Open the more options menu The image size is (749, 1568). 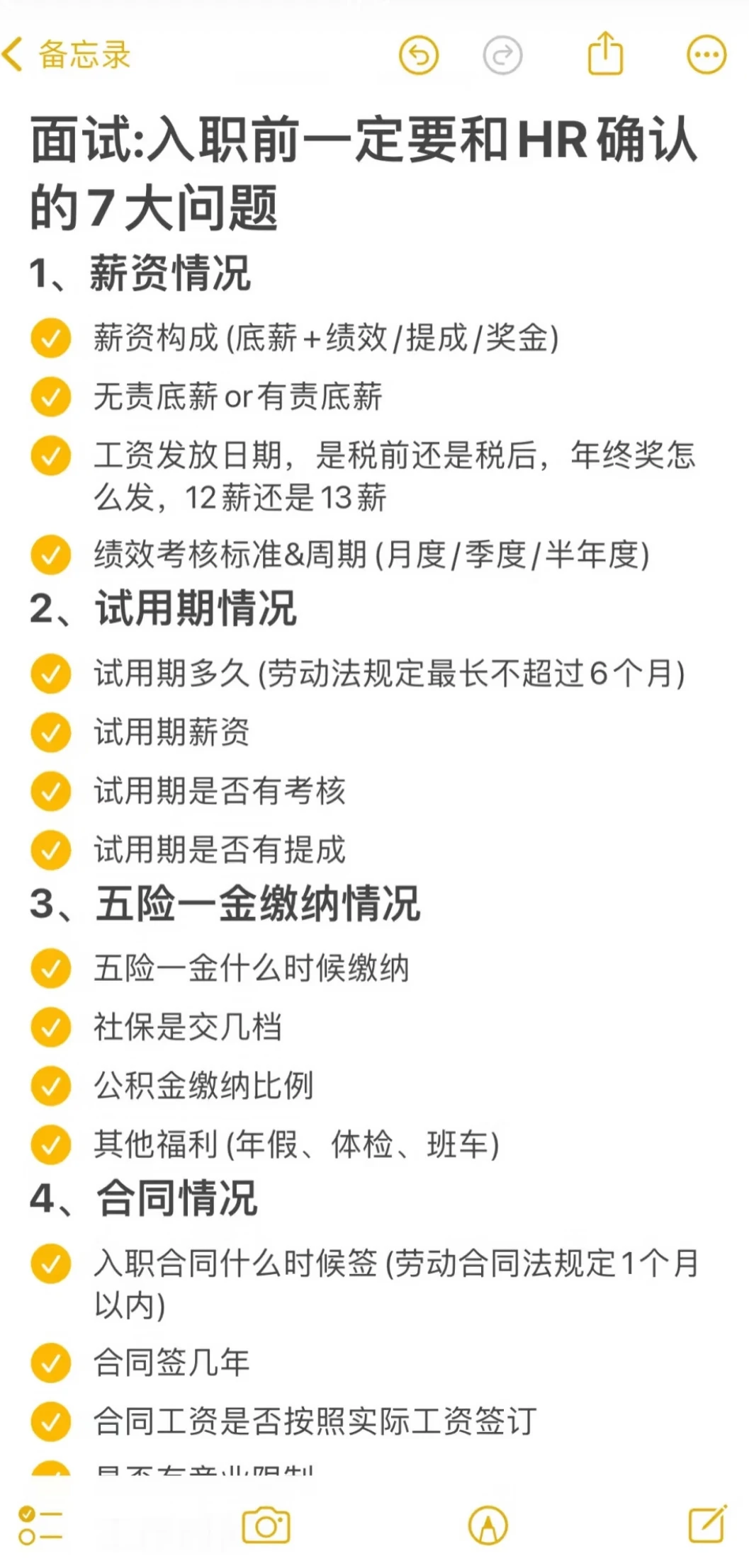tap(706, 55)
